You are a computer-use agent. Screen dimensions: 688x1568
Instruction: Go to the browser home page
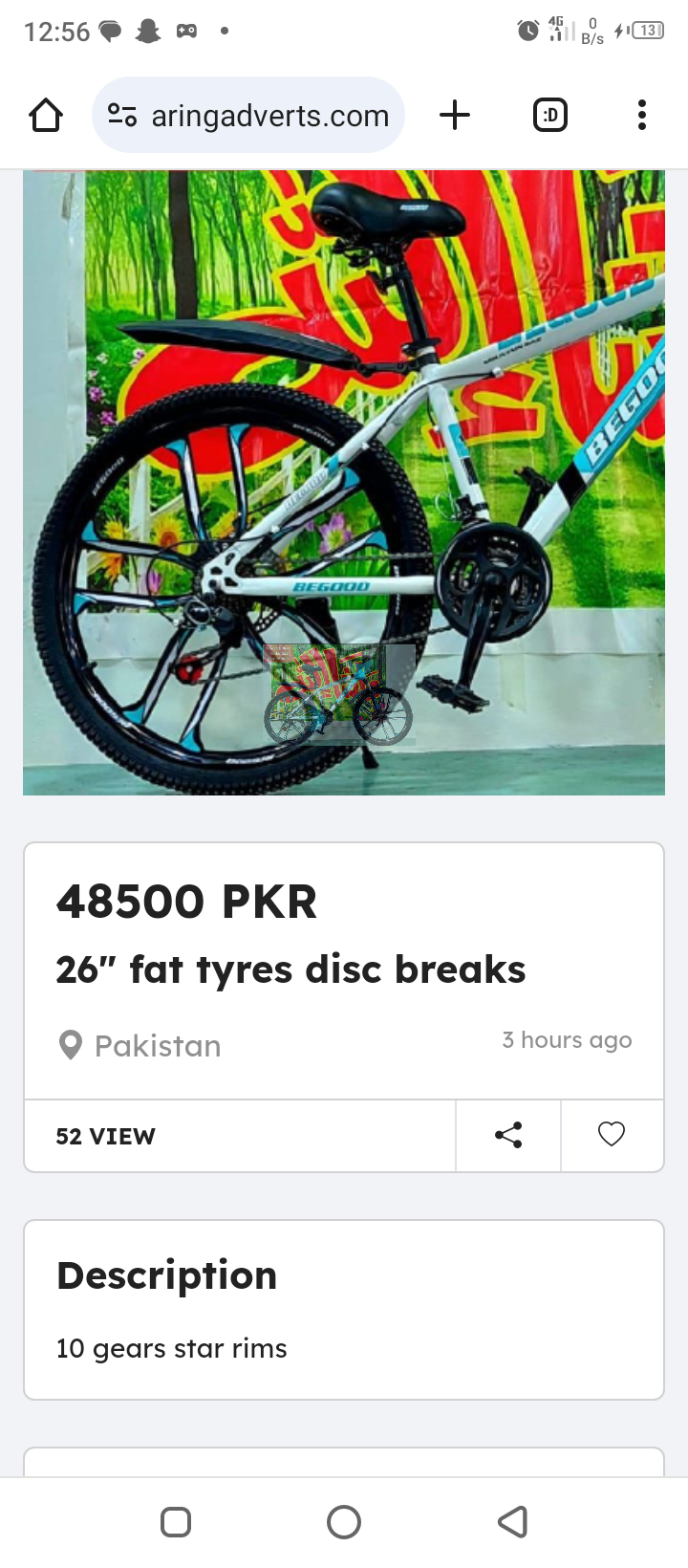click(x=46, y=116)
